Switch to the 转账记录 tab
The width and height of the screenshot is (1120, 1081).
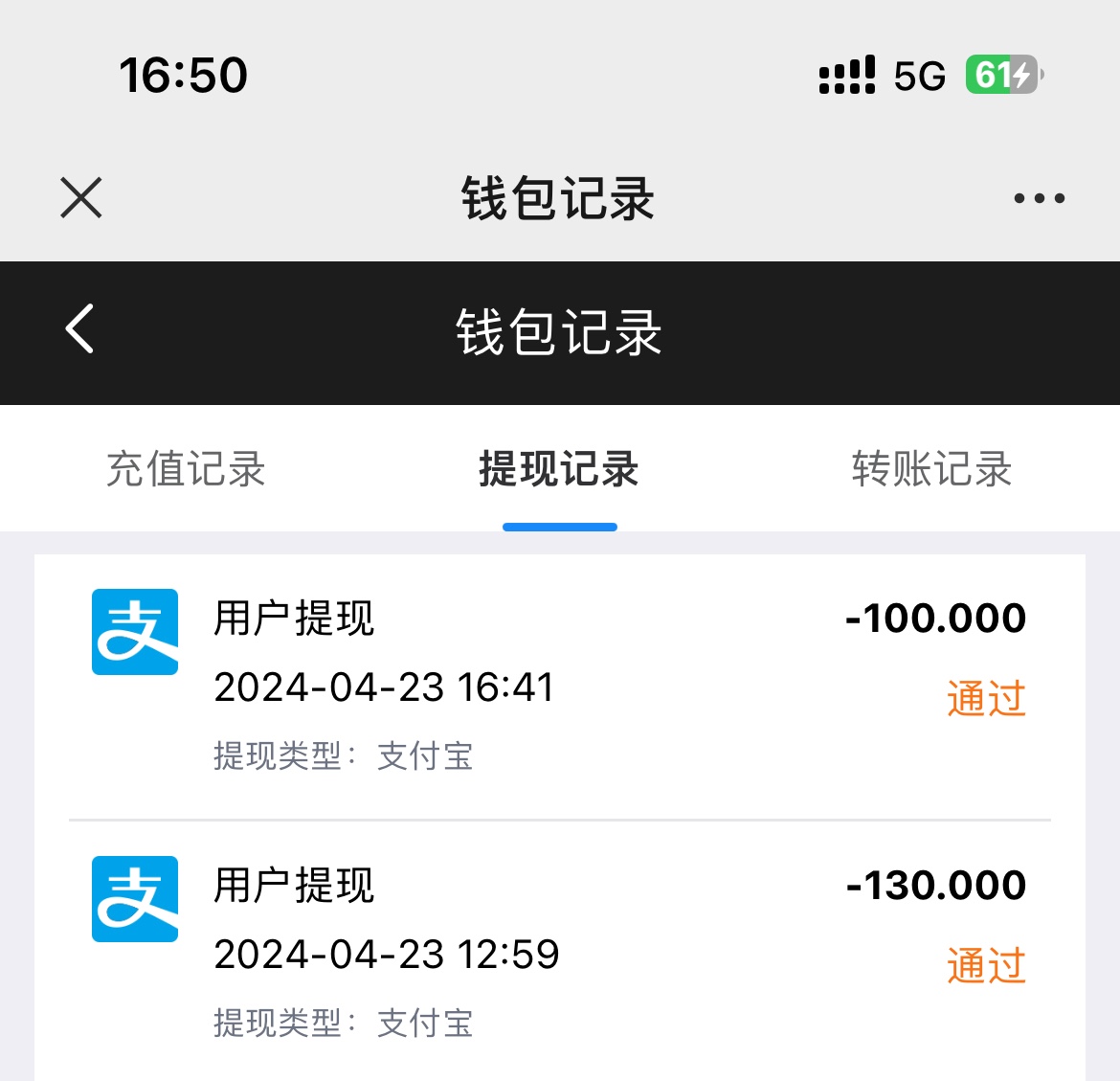931,469
